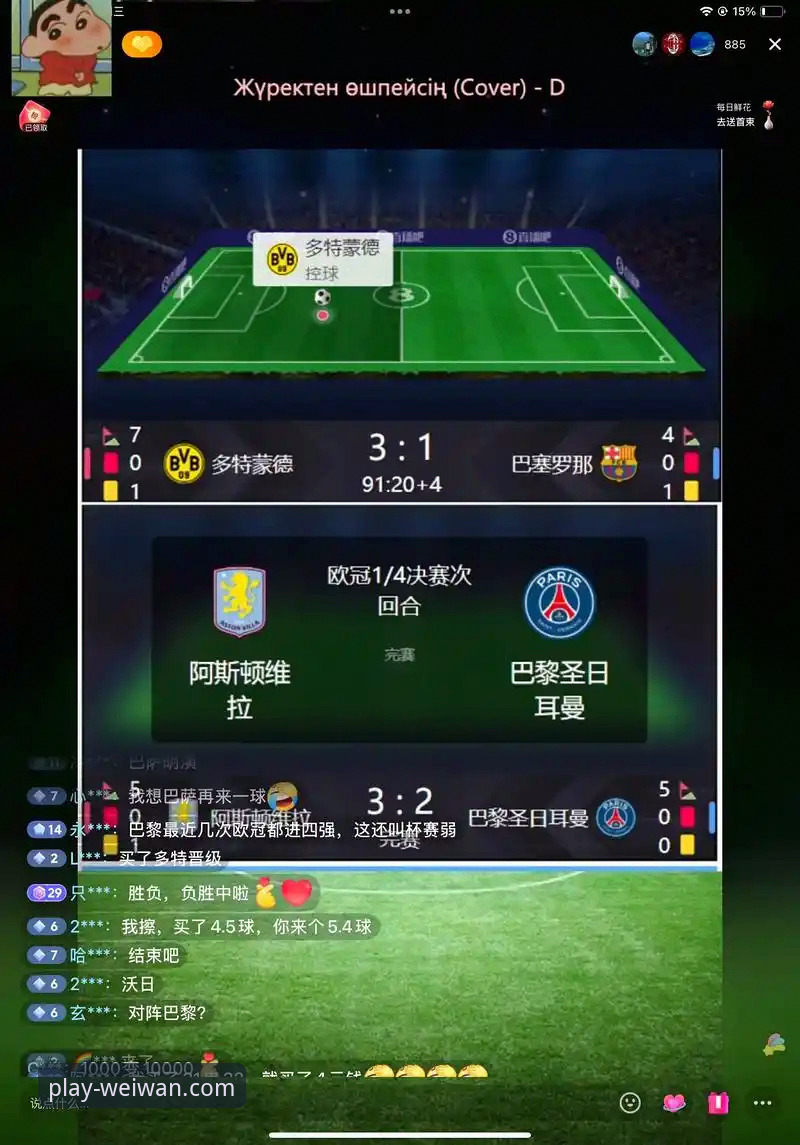The width and height of the screenshot is (800, 1145).
Task: Open the red envelope 已领取 icon
Action: pyautogui.click(x=35, y=117)
